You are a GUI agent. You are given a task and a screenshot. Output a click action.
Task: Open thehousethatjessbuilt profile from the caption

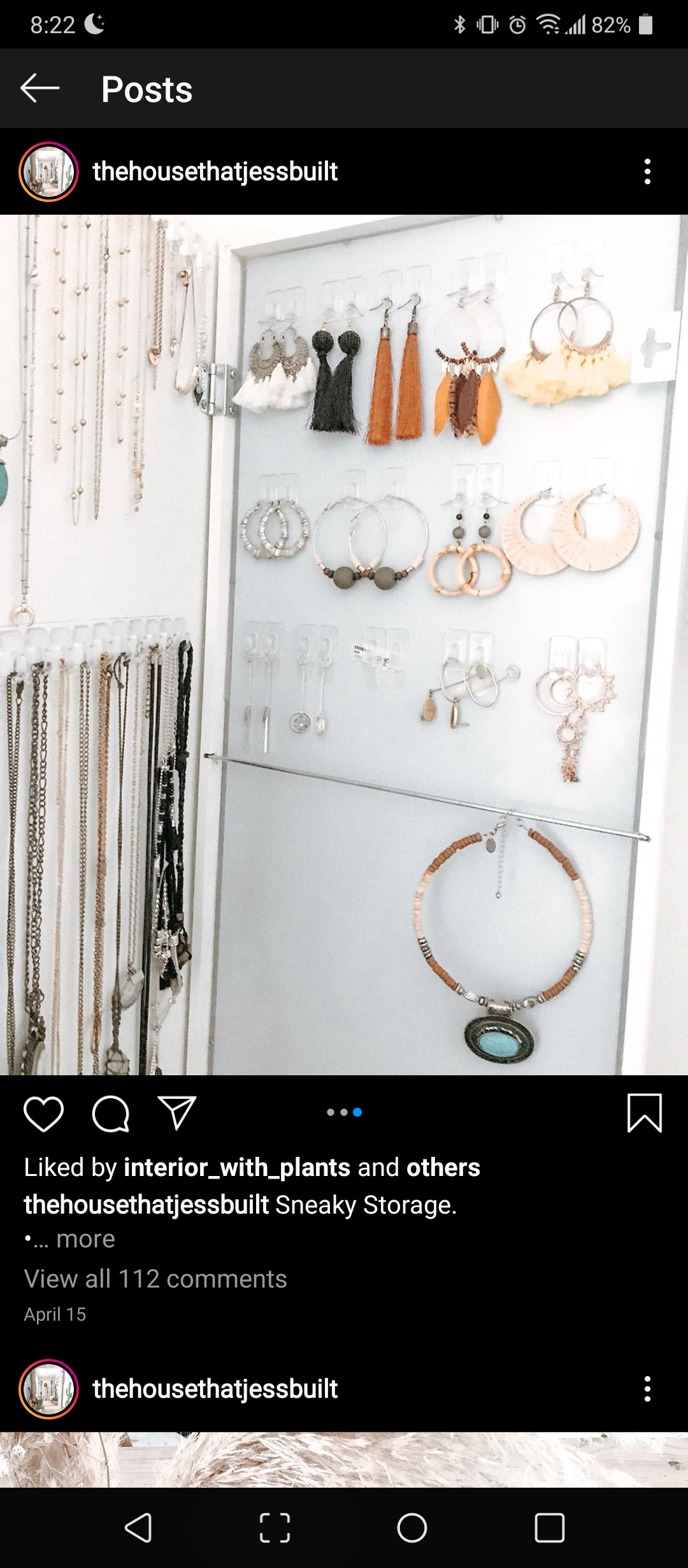point(147,1205)
